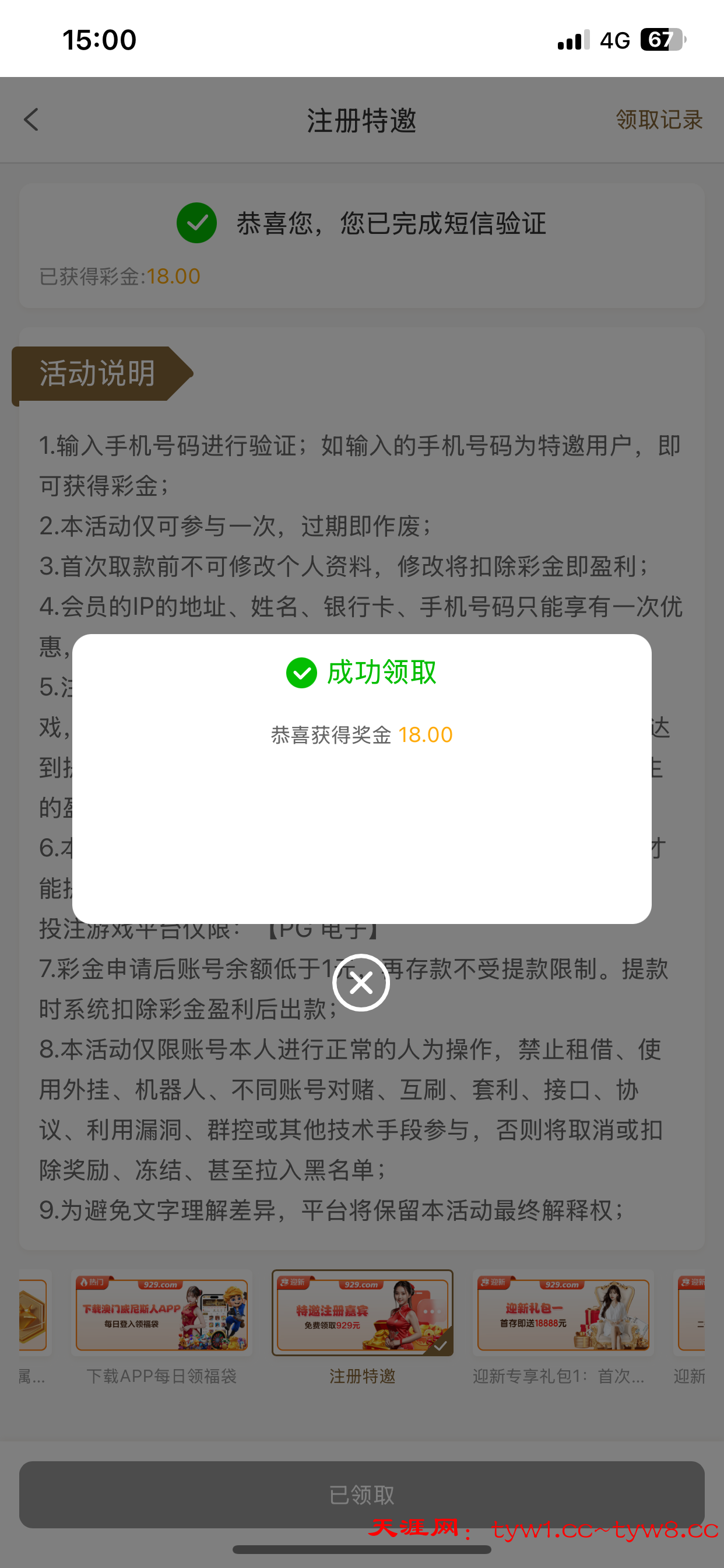Open the 迎新专享礼包1 promotion card
Image resolution: width=724 pixels, height=1568 pixels.
pyautogui.click(x=563, y=1314)
